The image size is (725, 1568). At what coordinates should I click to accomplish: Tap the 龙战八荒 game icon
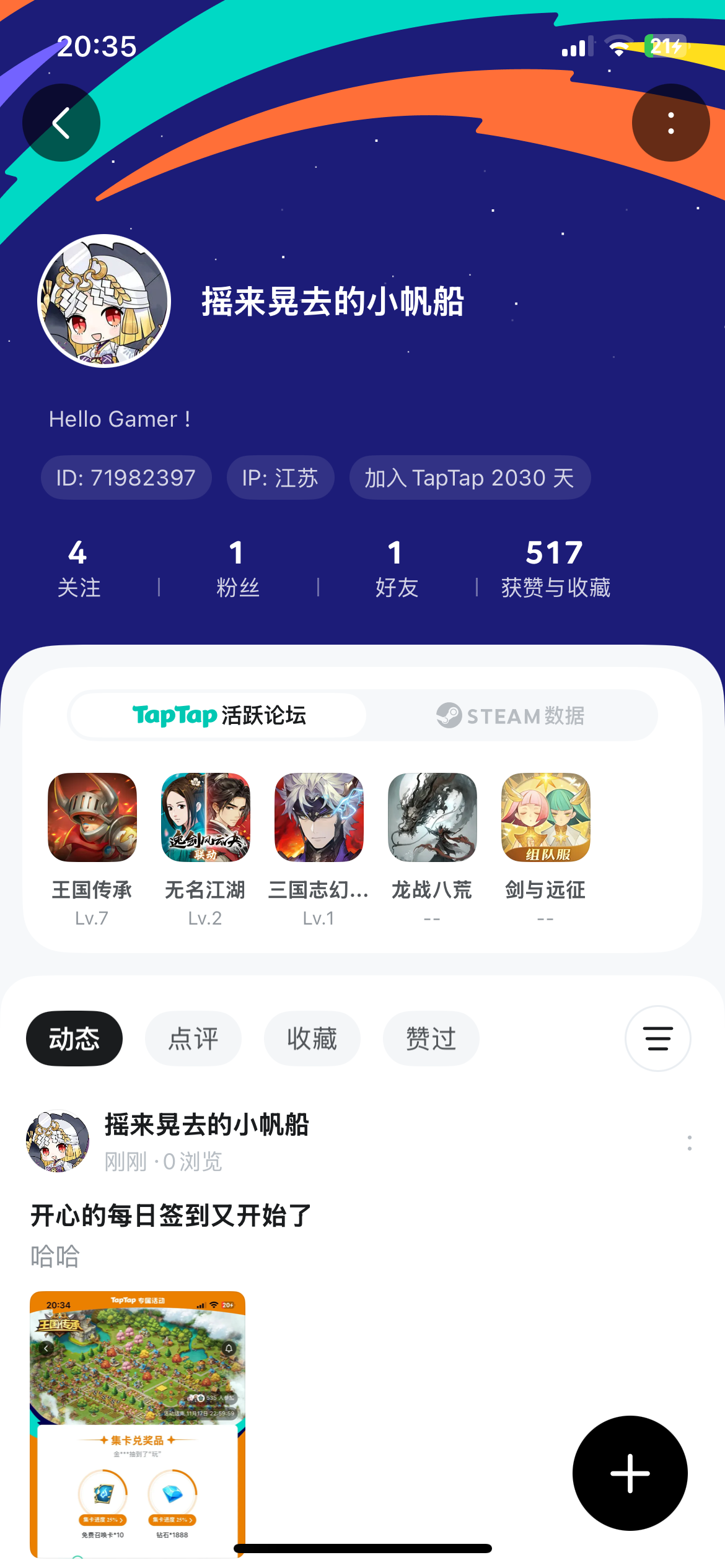pyautogui.click(x=432, y=819)
